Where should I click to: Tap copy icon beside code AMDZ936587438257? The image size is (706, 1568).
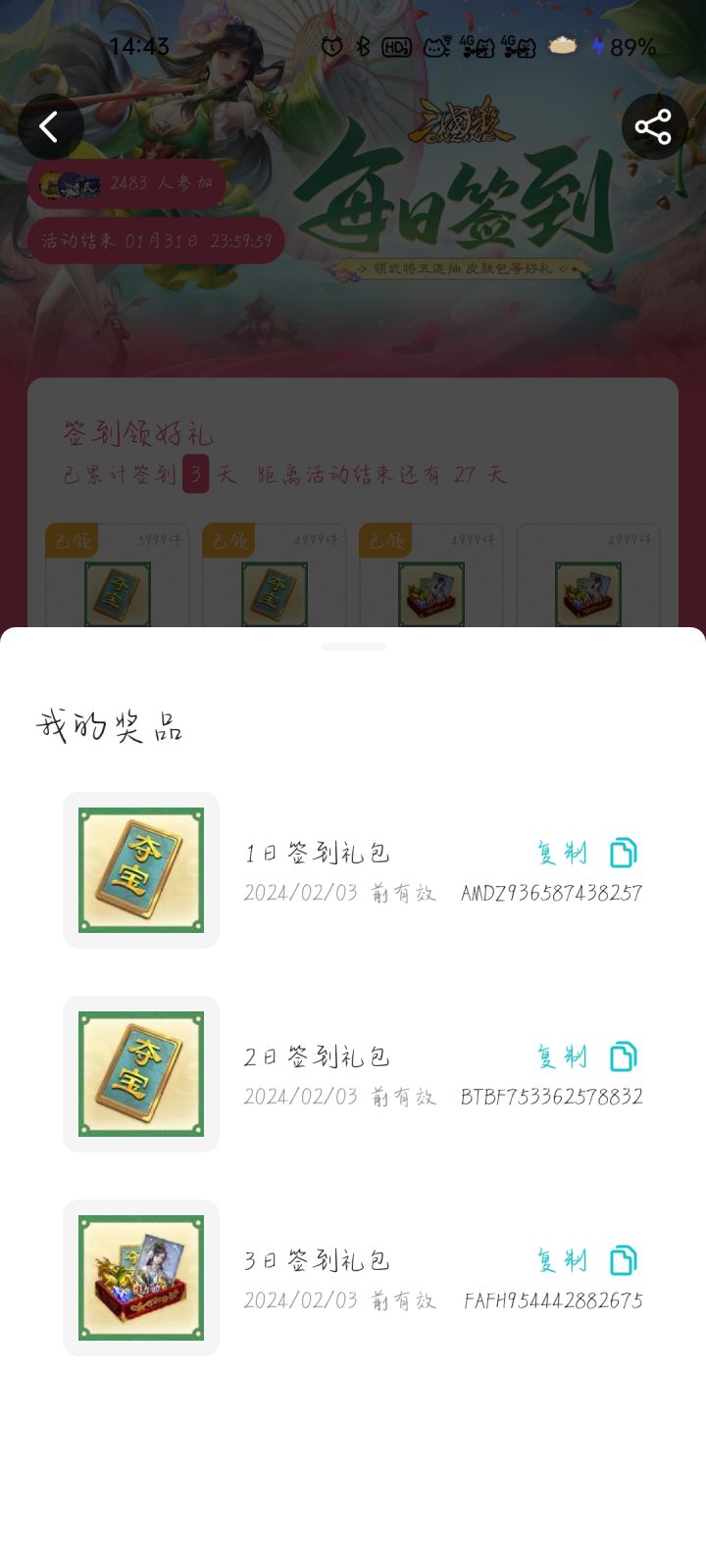623,853
